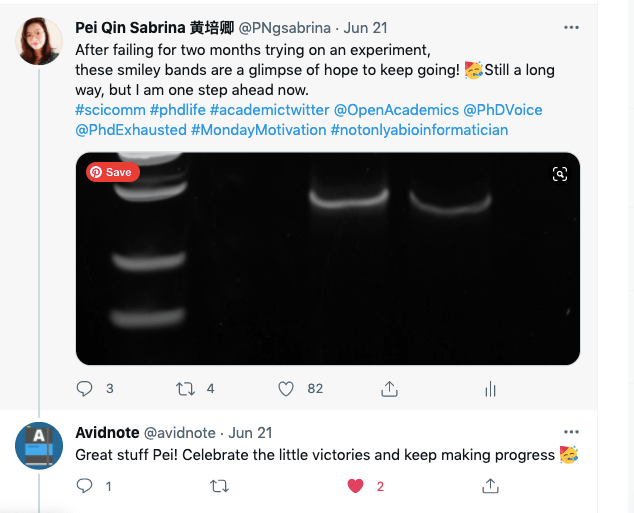
Task: Open the #notonlyabioinformatician hashtag
Action: (419, 130)
